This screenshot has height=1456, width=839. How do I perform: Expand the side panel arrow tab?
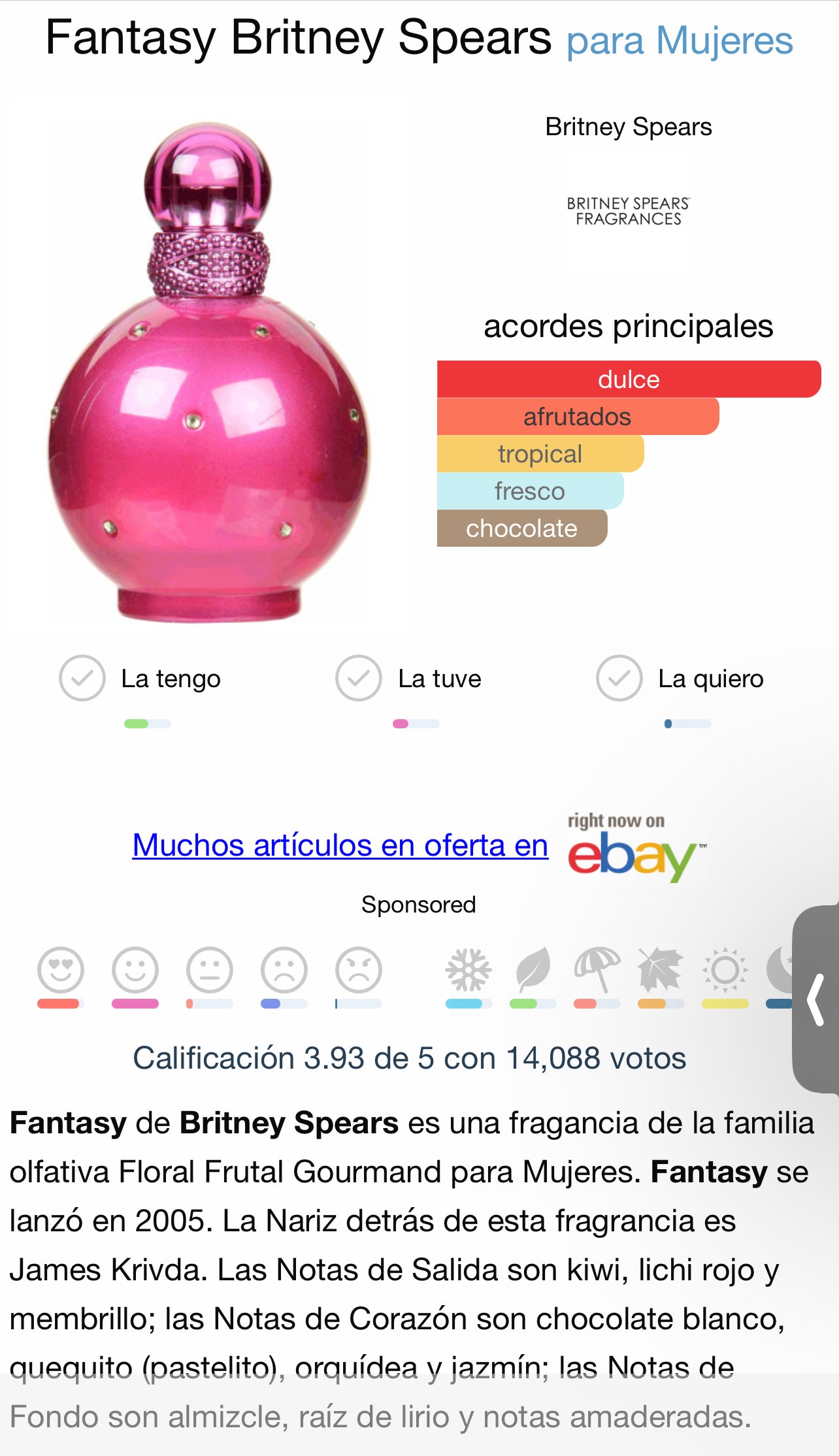click(816, 999)
